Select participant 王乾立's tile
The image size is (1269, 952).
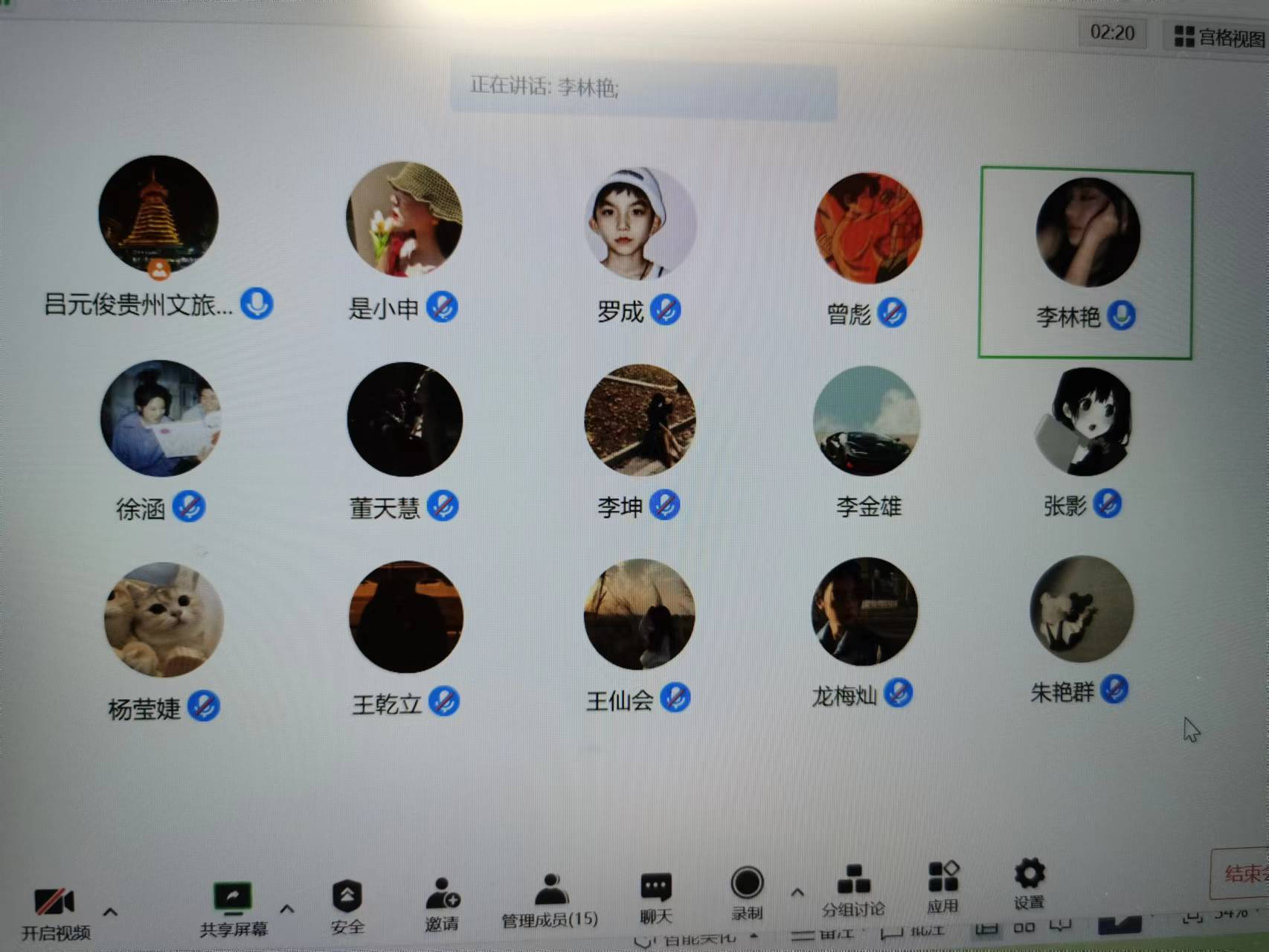click(x=405, y=617)
